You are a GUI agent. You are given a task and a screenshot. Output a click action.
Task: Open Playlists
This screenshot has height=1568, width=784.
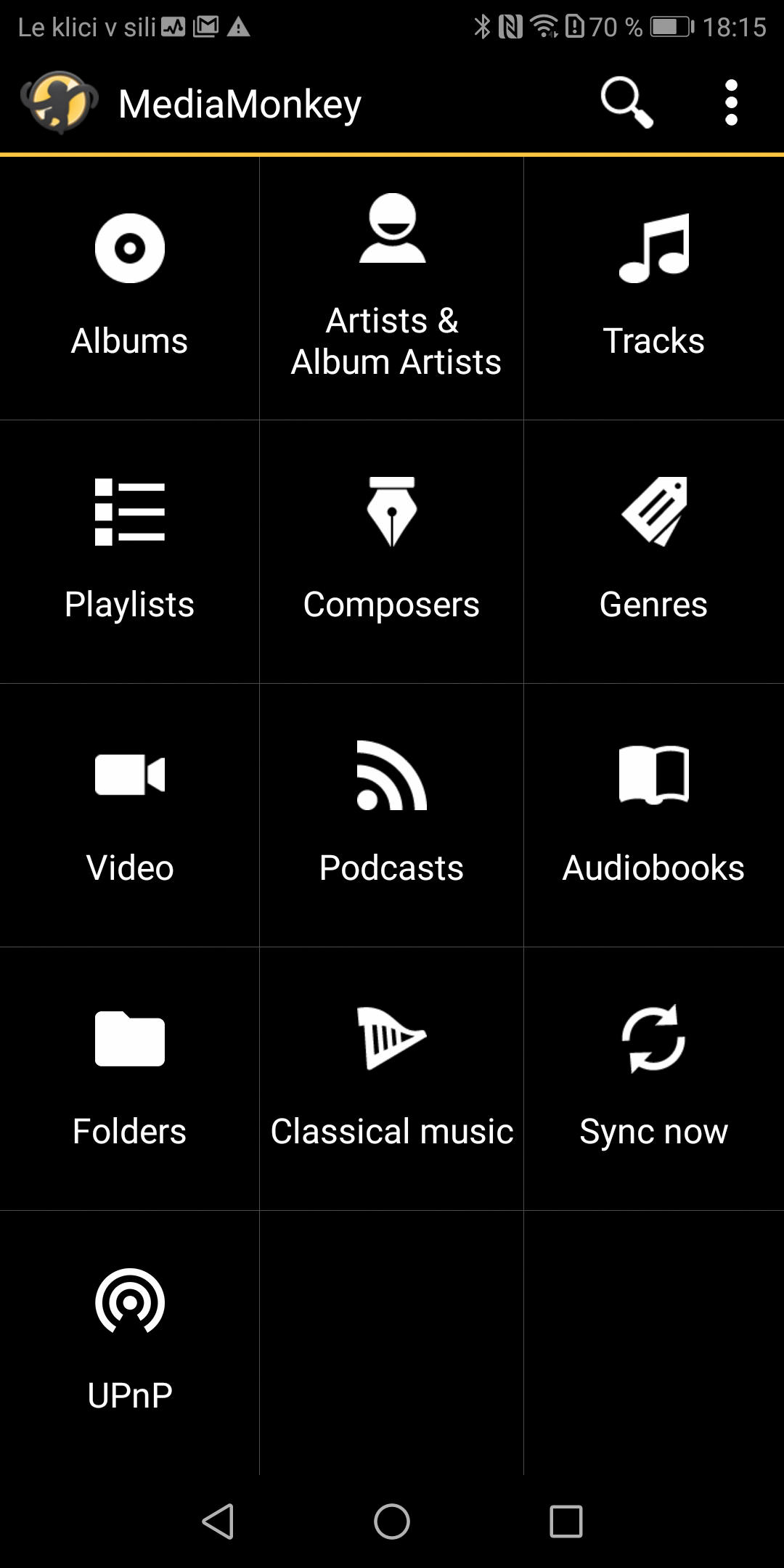[x=129, y=552]
